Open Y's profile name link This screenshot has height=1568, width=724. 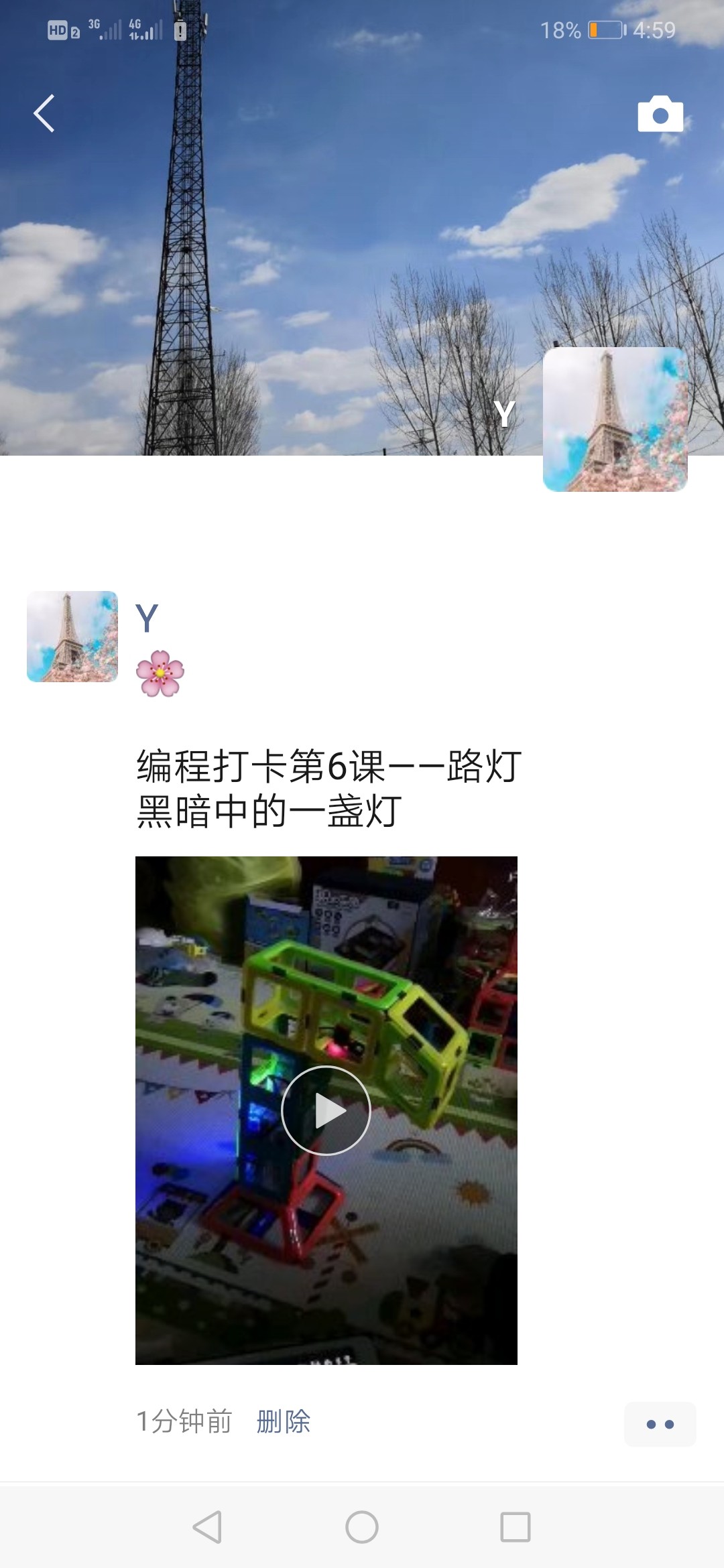(147, 618)
